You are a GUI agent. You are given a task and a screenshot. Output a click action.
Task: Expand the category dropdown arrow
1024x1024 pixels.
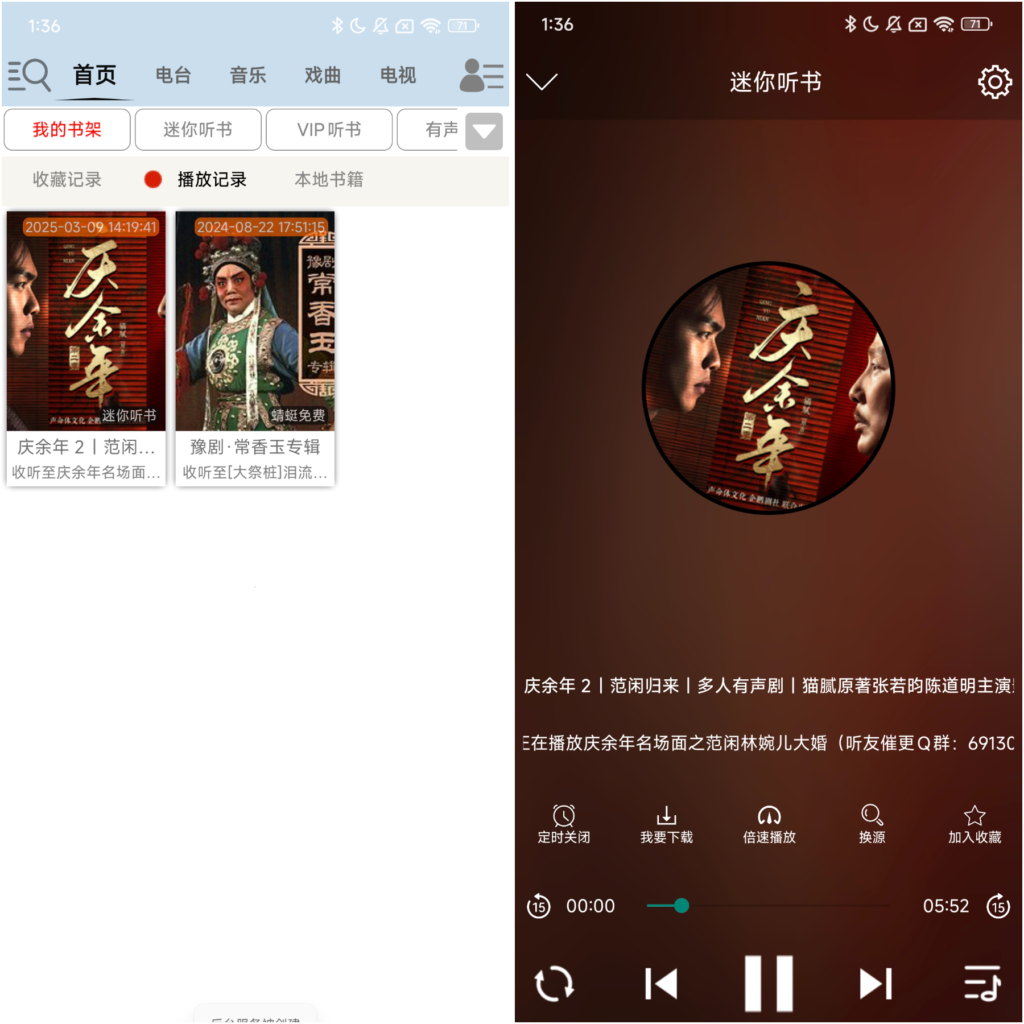coord(484,131)
